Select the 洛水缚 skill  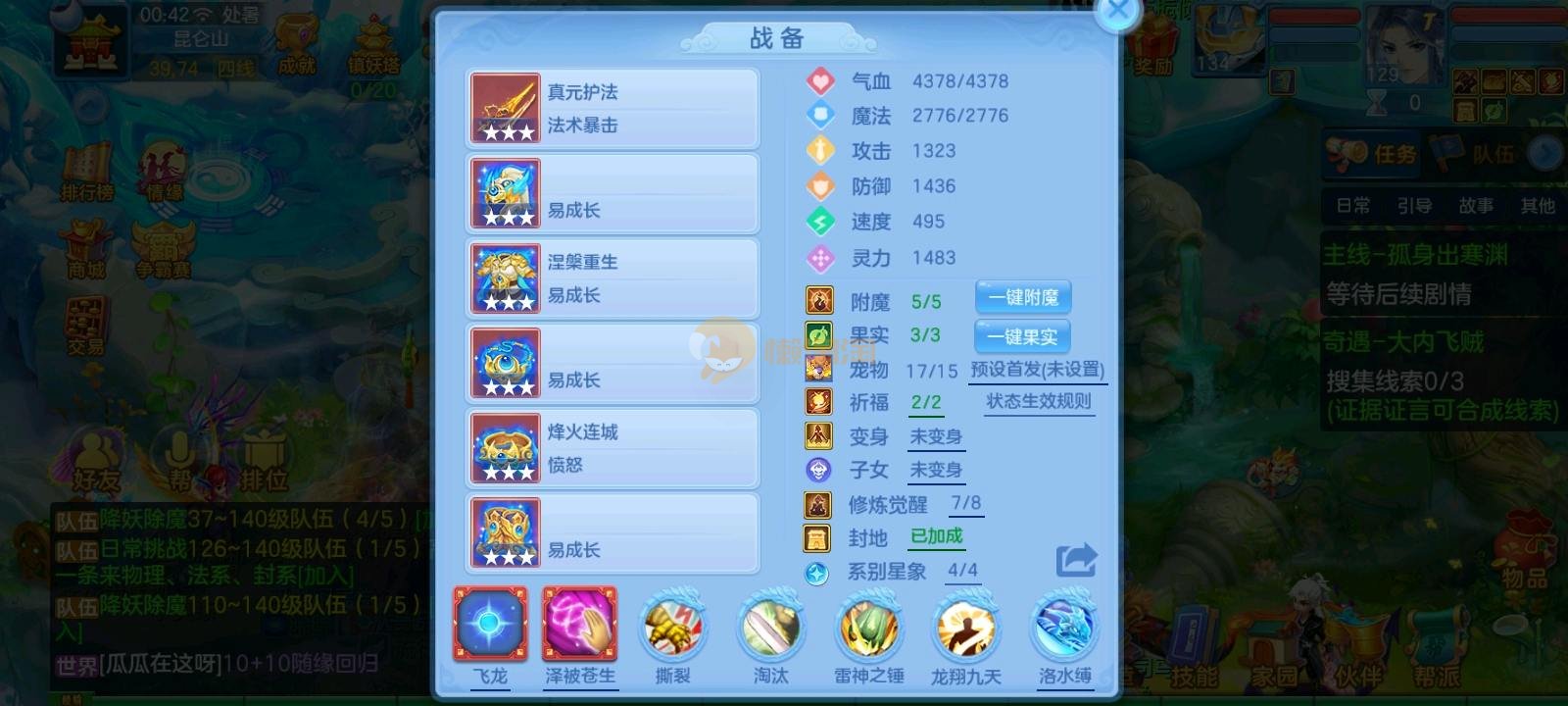tap(1064, 628)
